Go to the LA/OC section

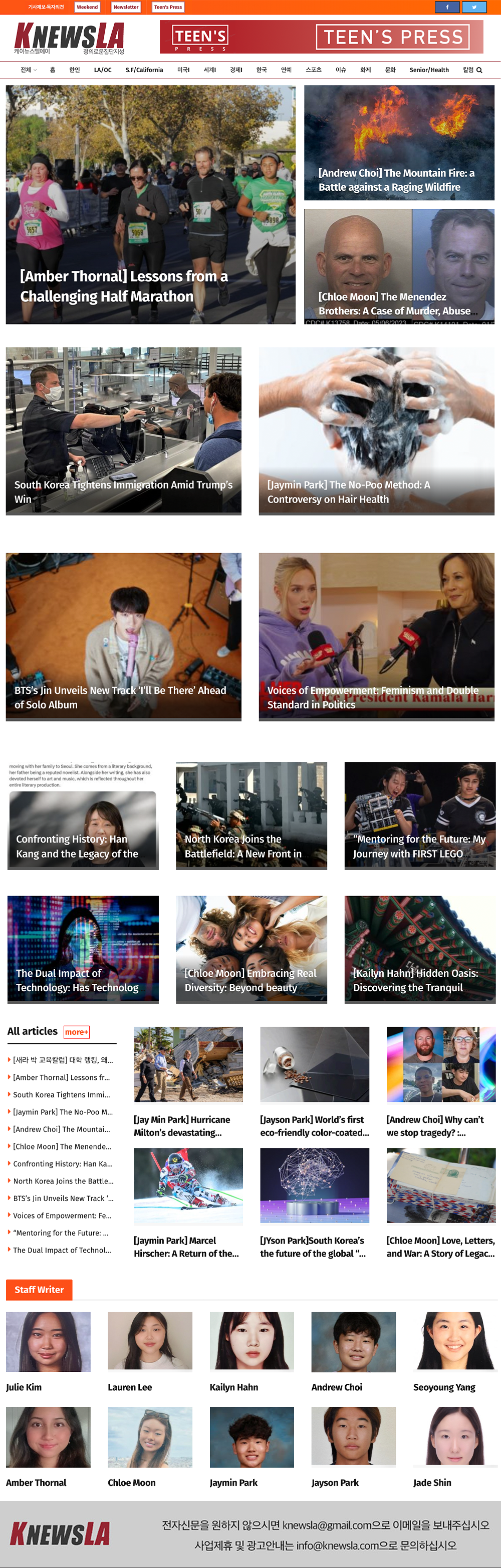point(102,70)
